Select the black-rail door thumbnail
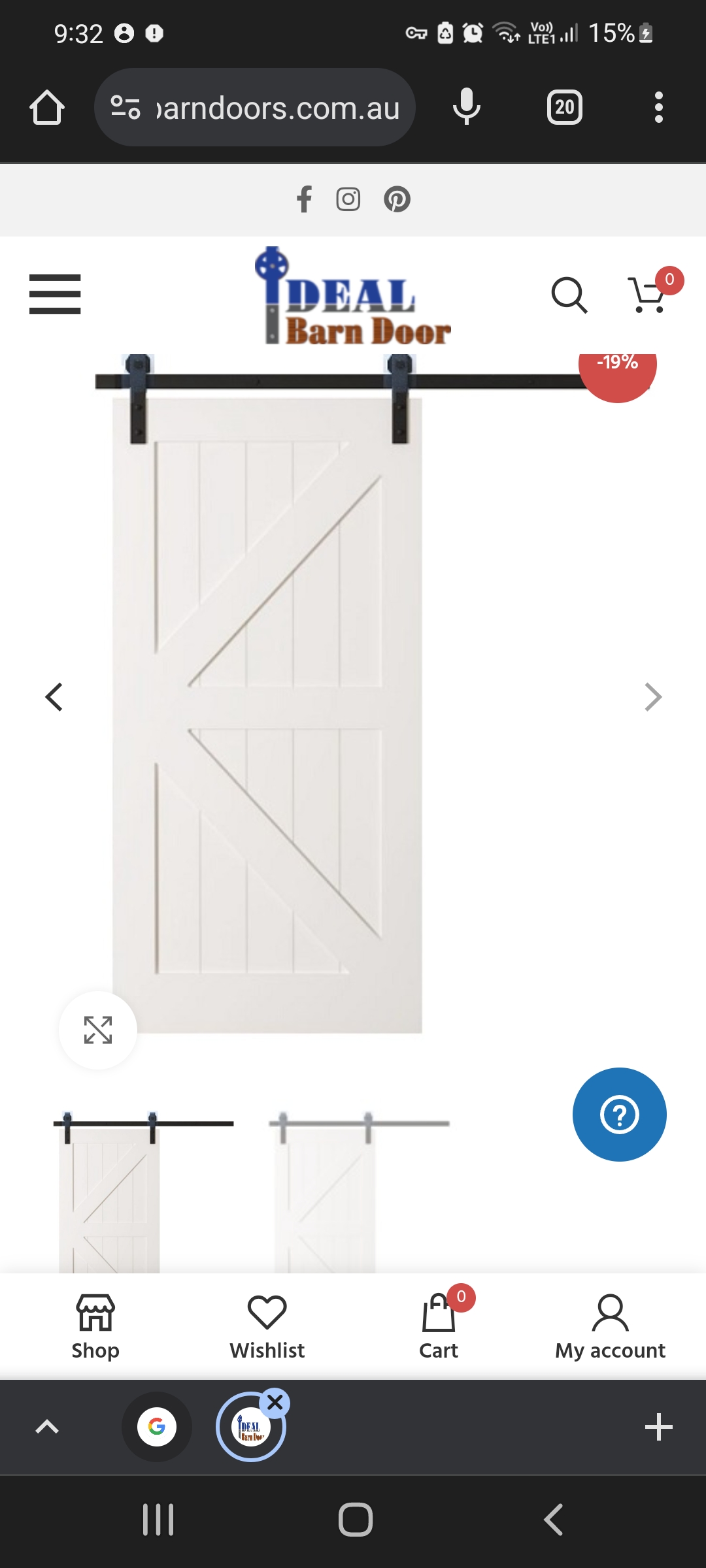Image resolution: width=706 pixels, height=1568 pixels. 143,1192
